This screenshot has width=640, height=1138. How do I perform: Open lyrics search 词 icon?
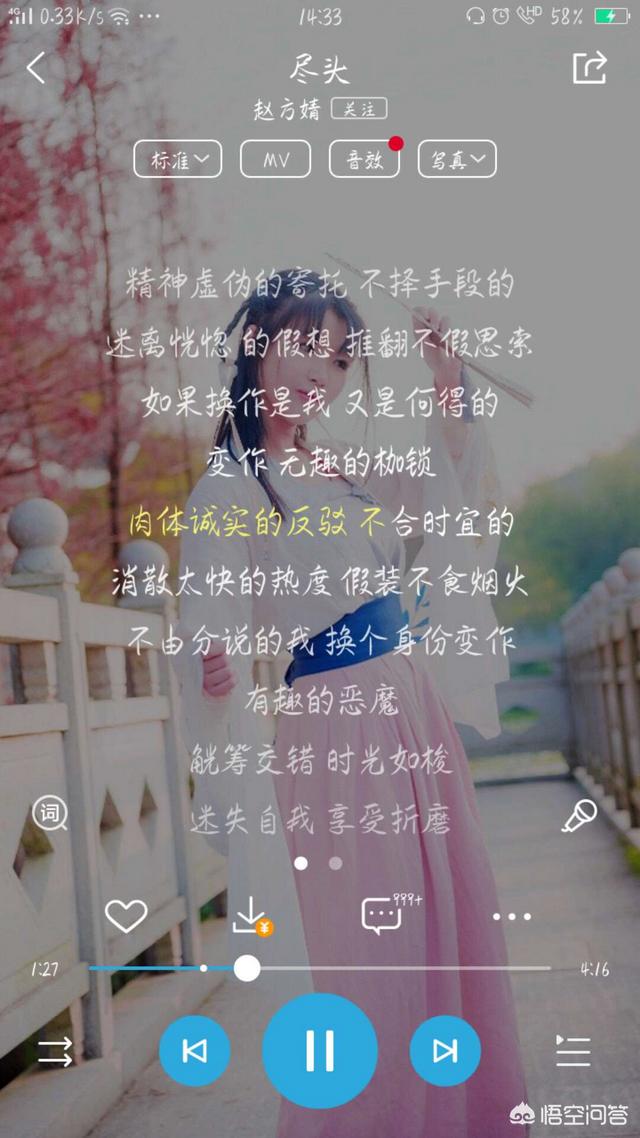point(50,813)
